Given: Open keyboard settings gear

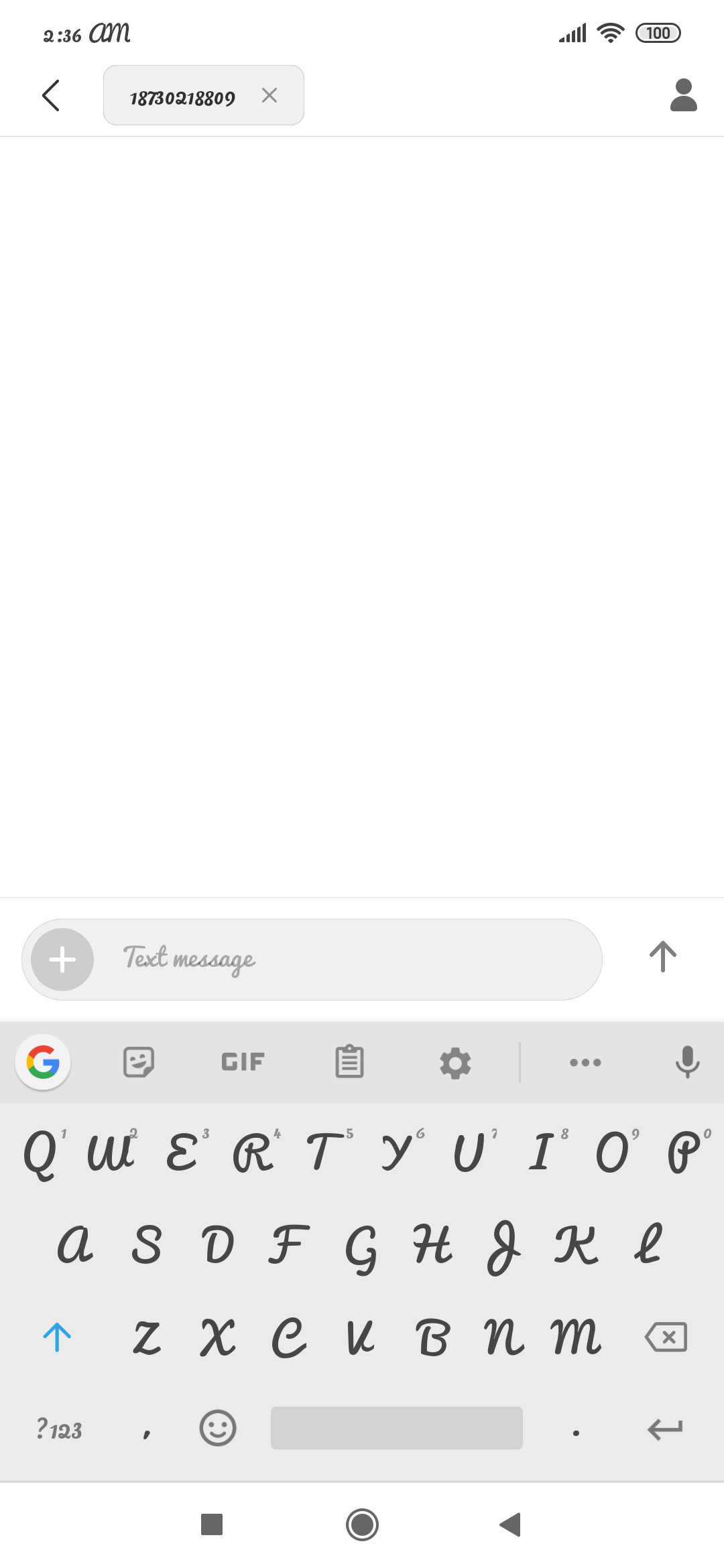Looking at the screenshot, I should point(455,1063).
